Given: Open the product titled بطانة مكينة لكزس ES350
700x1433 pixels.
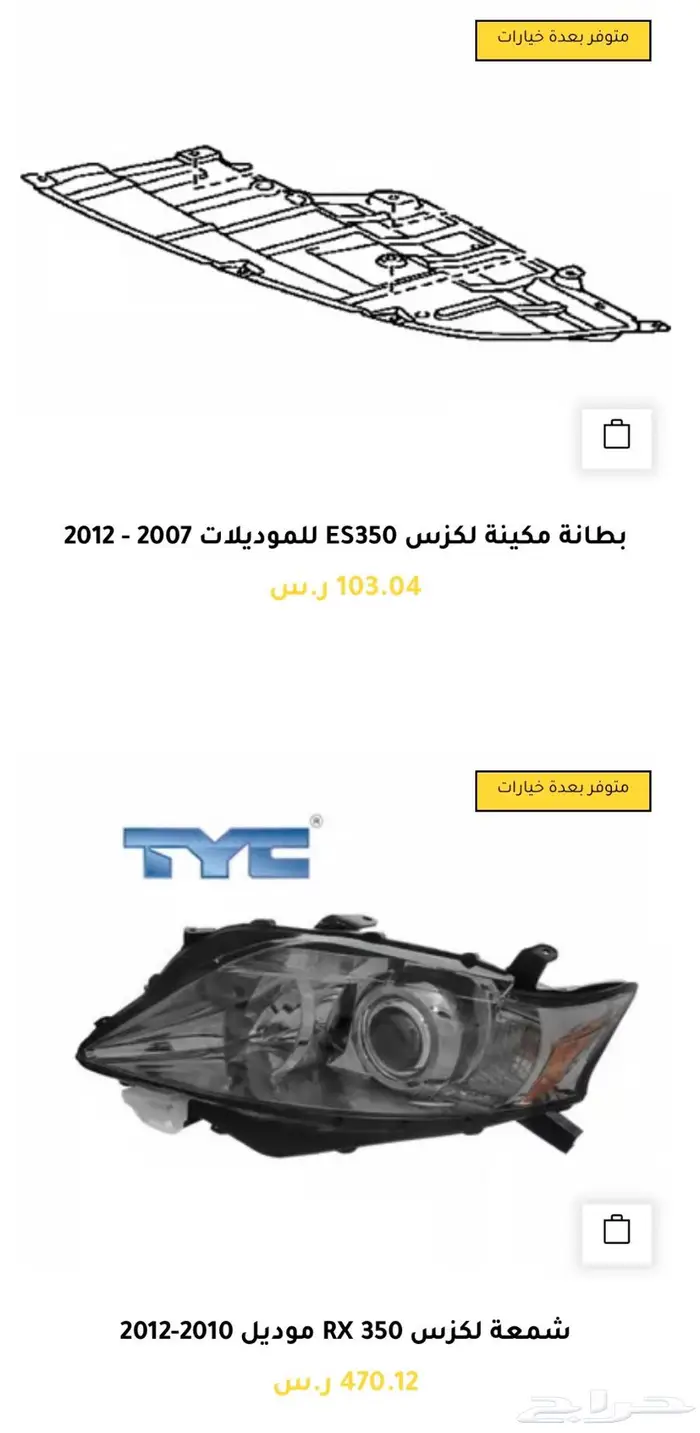Looking at the screenshot, I should pyautogui.click(x=345, y=534).
